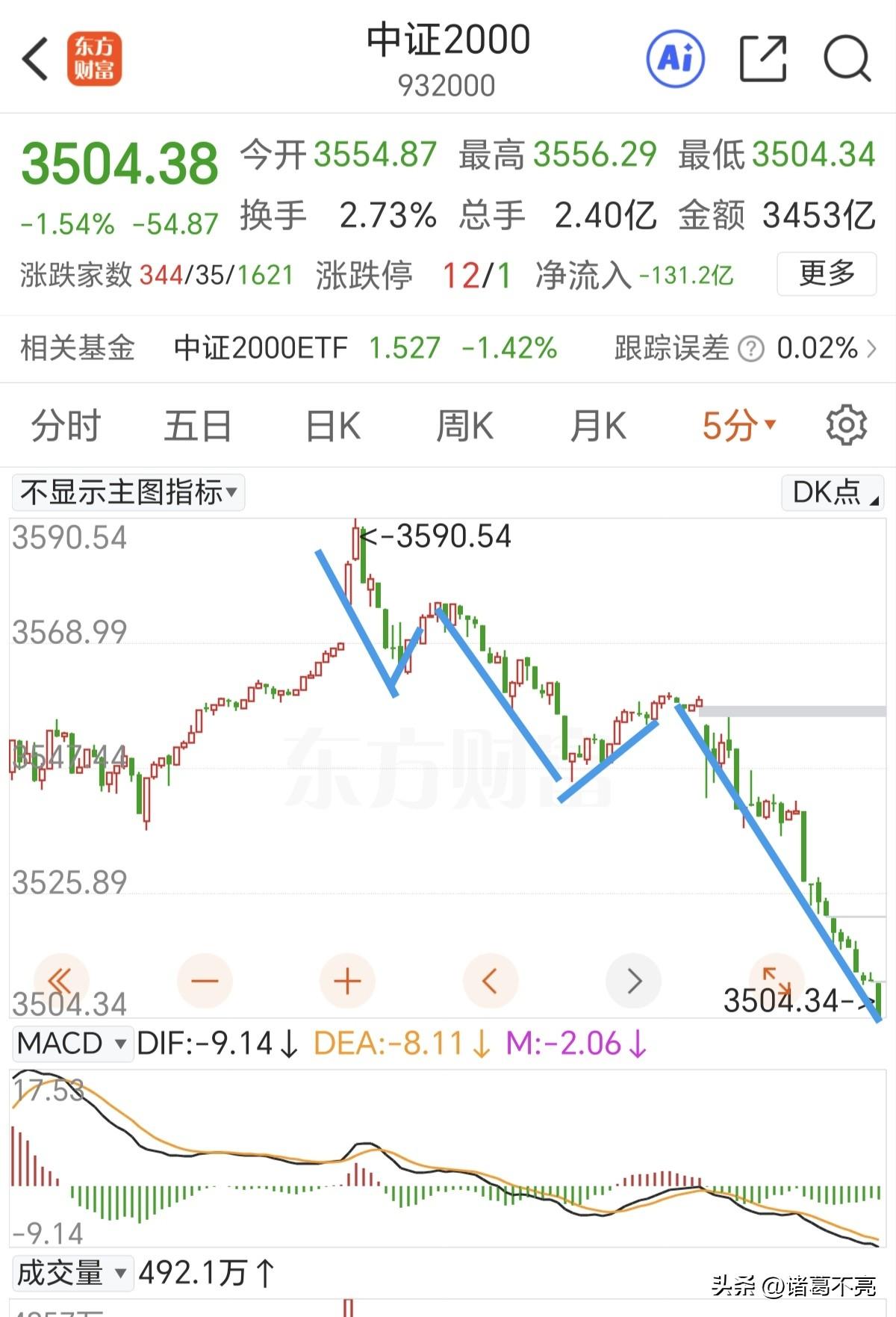Select the 分时 chart view
This screenshot has width=896, height=1317.
[66, 424]
